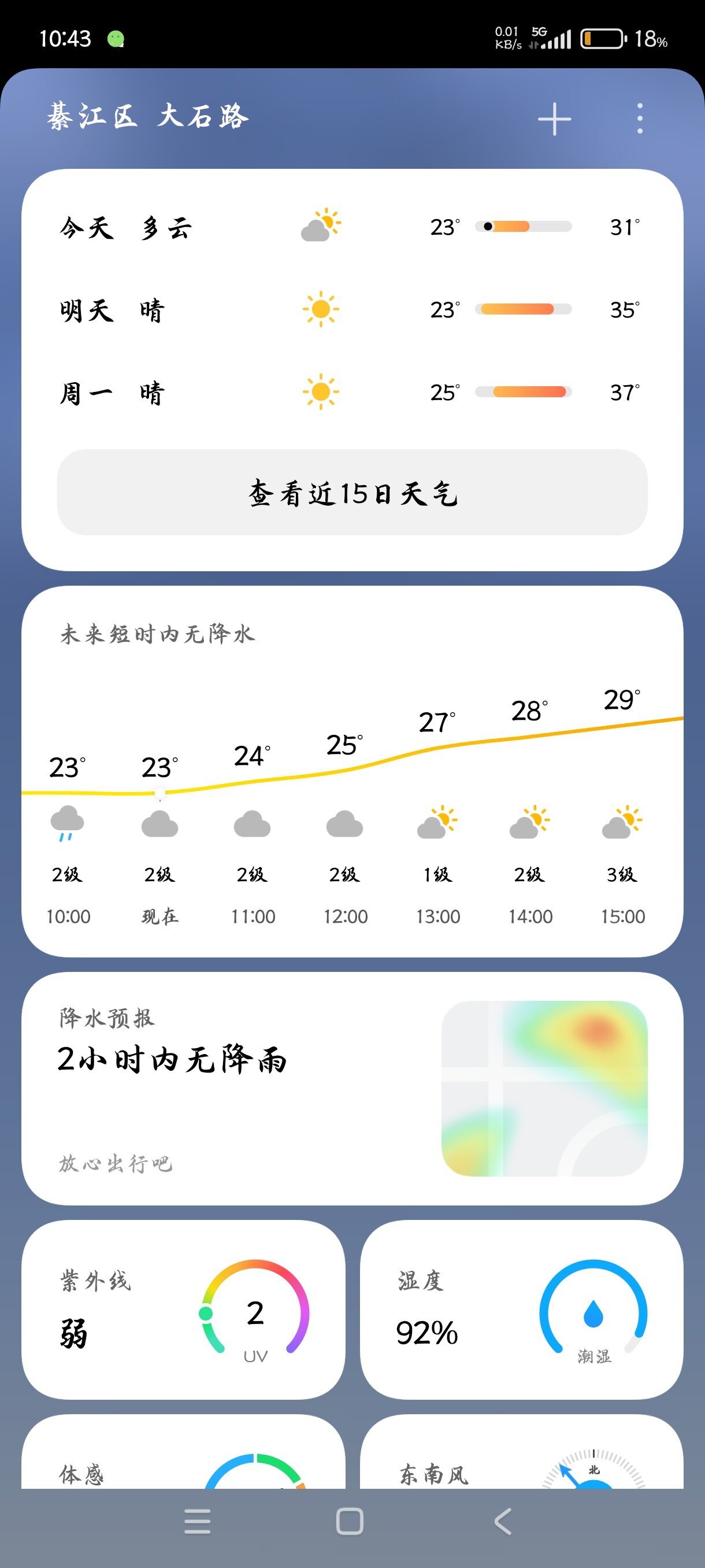Go back using the system back button
Viewport: 705px width, 1568px height.
tap(502, 1522)
